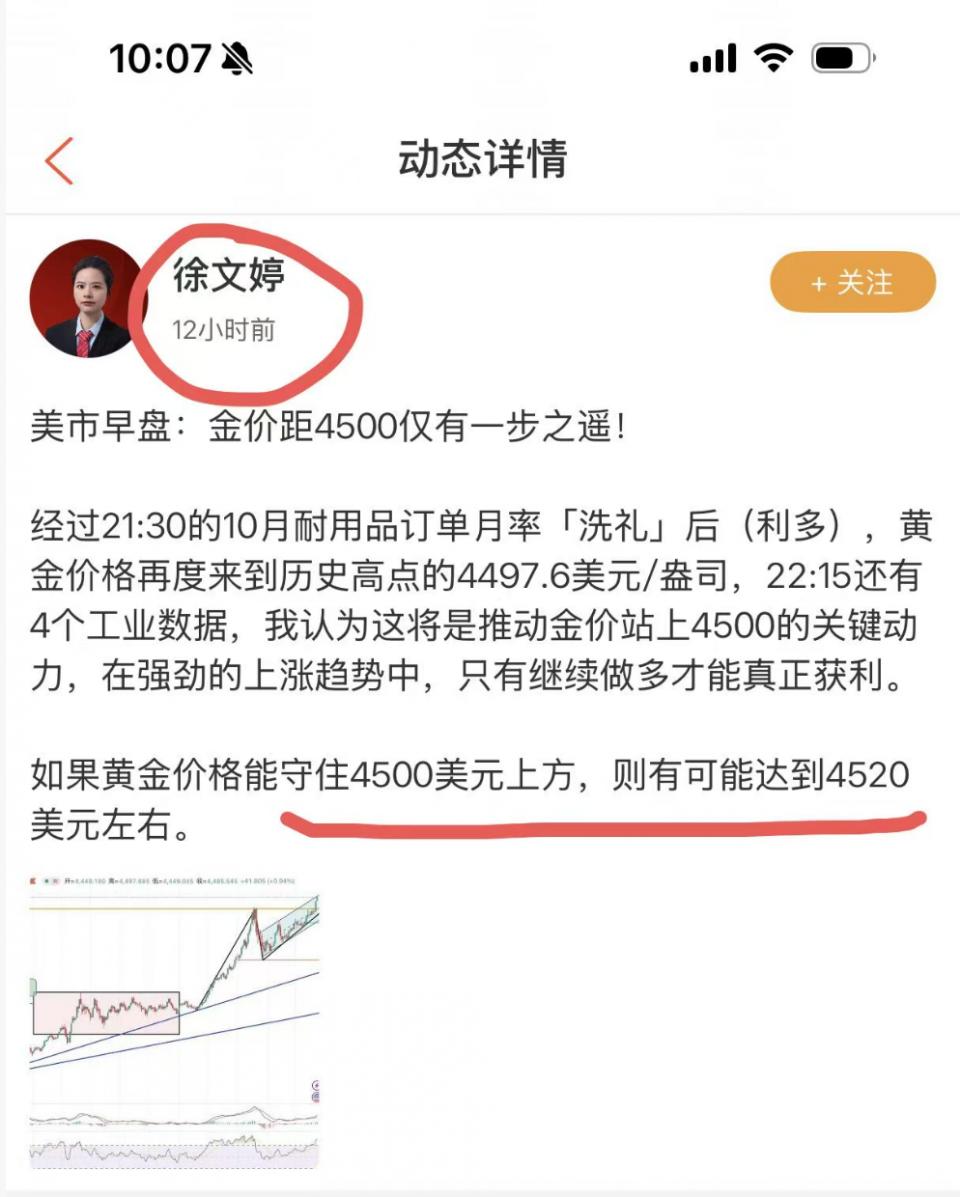Image resolution: width=960 pixels, height=1197 pixels.
Task: Open 徐文婷's profile avatar
Action: pos(88,299)
